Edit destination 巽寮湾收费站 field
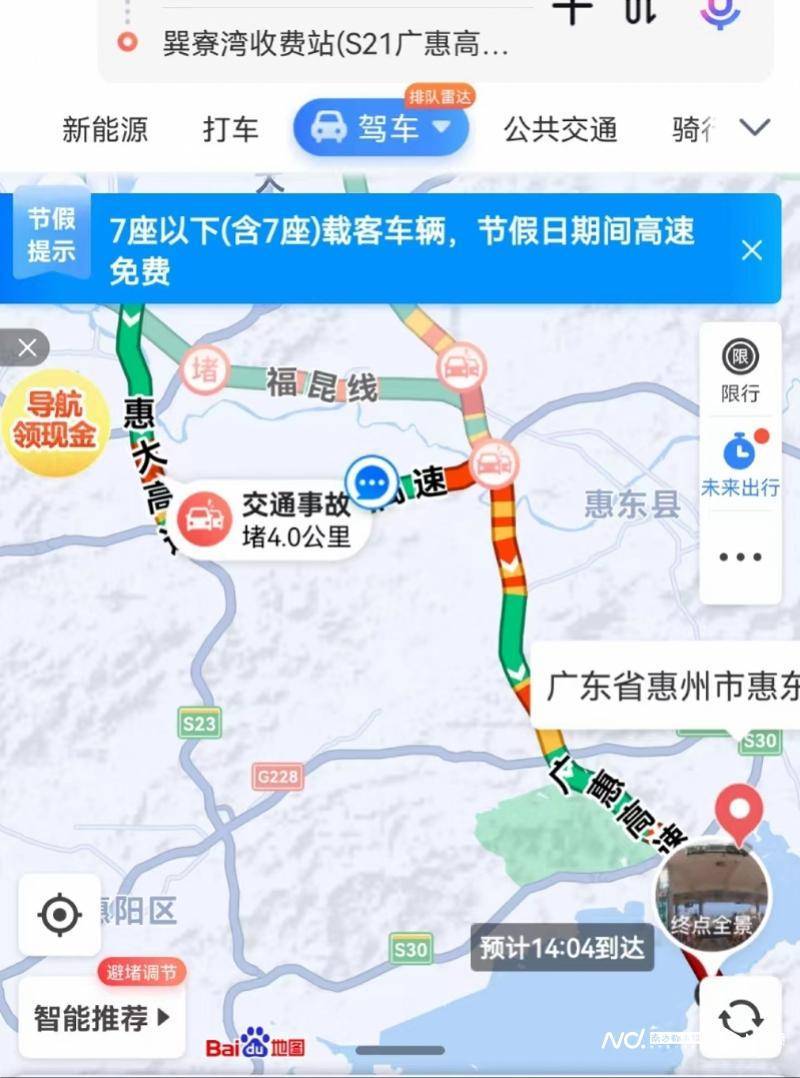 (x=335, y=43)
